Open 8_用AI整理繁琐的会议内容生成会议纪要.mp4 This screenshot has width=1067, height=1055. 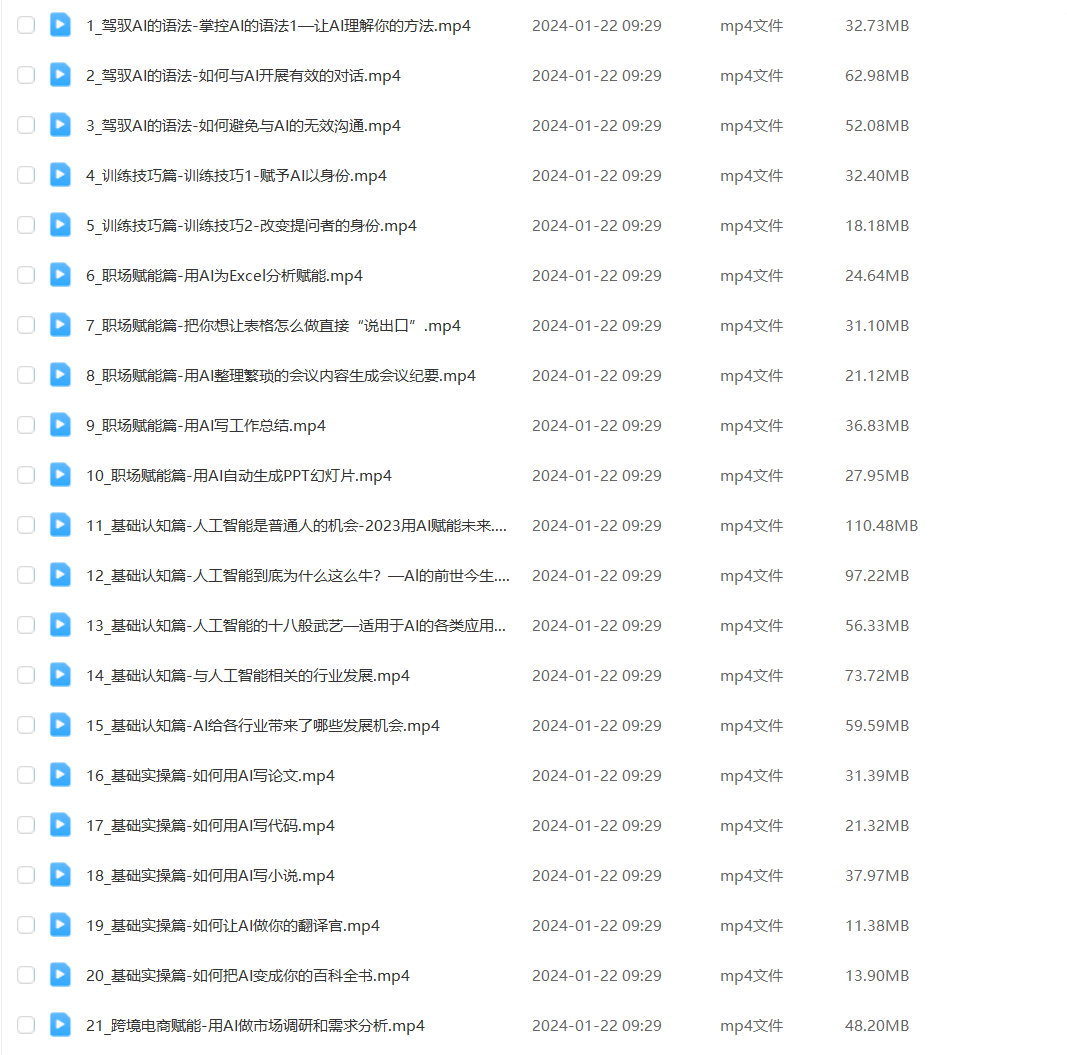tap(281, 376)
